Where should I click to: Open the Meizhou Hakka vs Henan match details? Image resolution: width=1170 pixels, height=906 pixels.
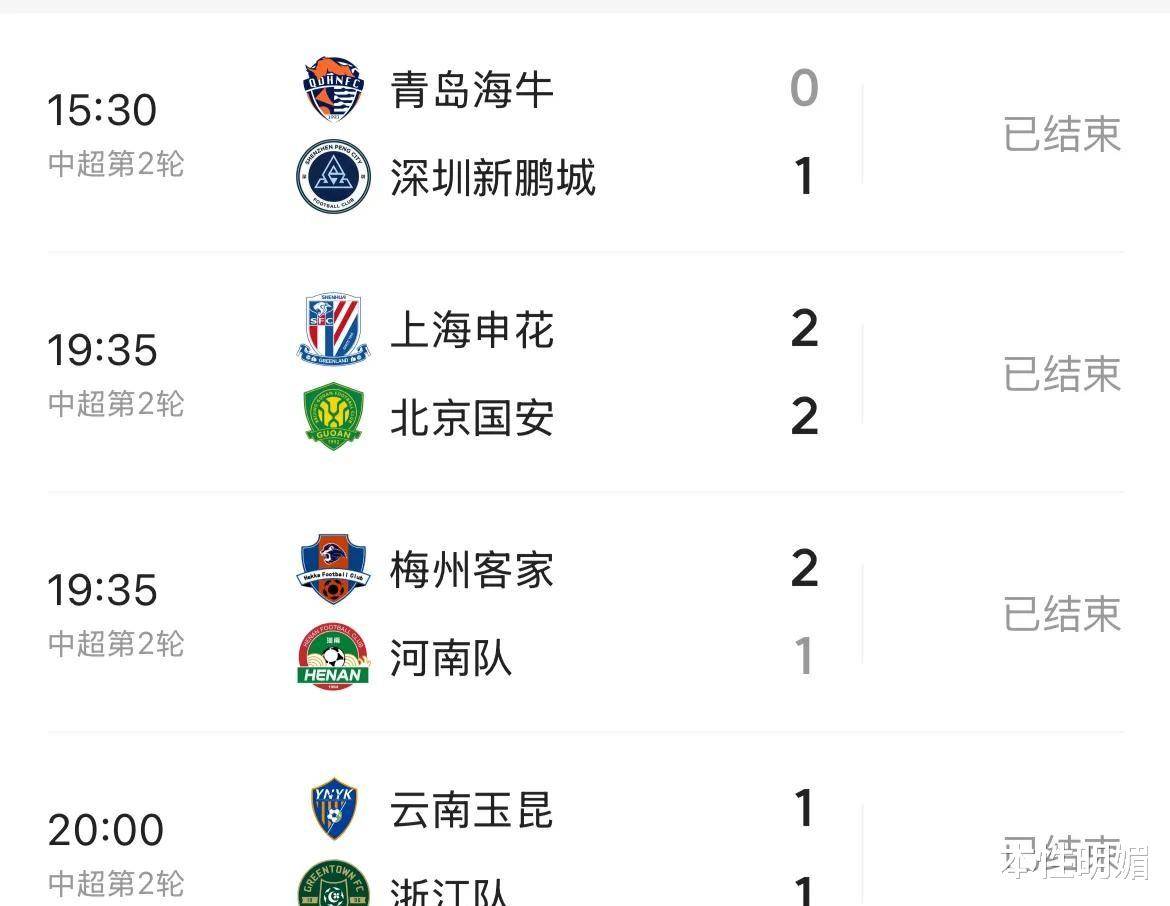585,613
